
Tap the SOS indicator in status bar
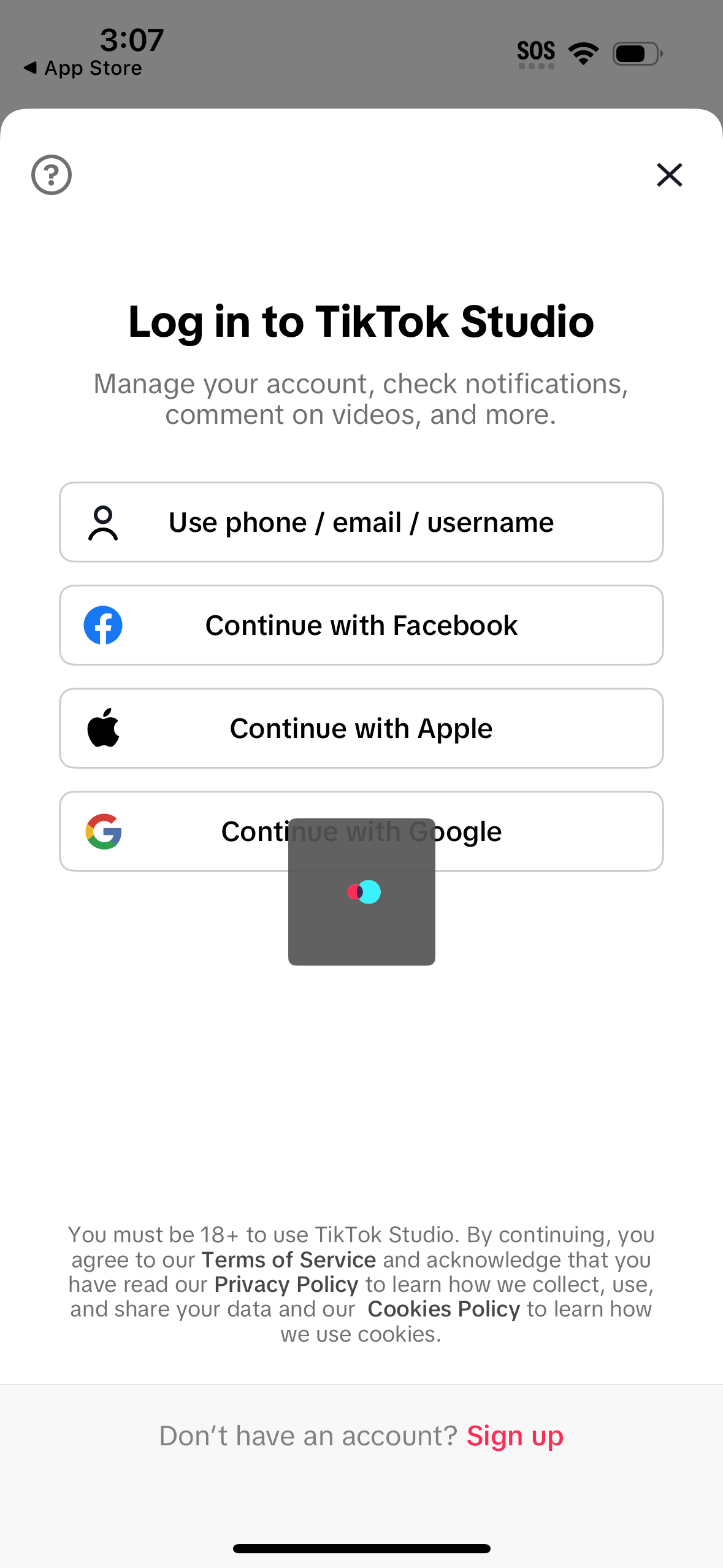[x=537, y=52]
